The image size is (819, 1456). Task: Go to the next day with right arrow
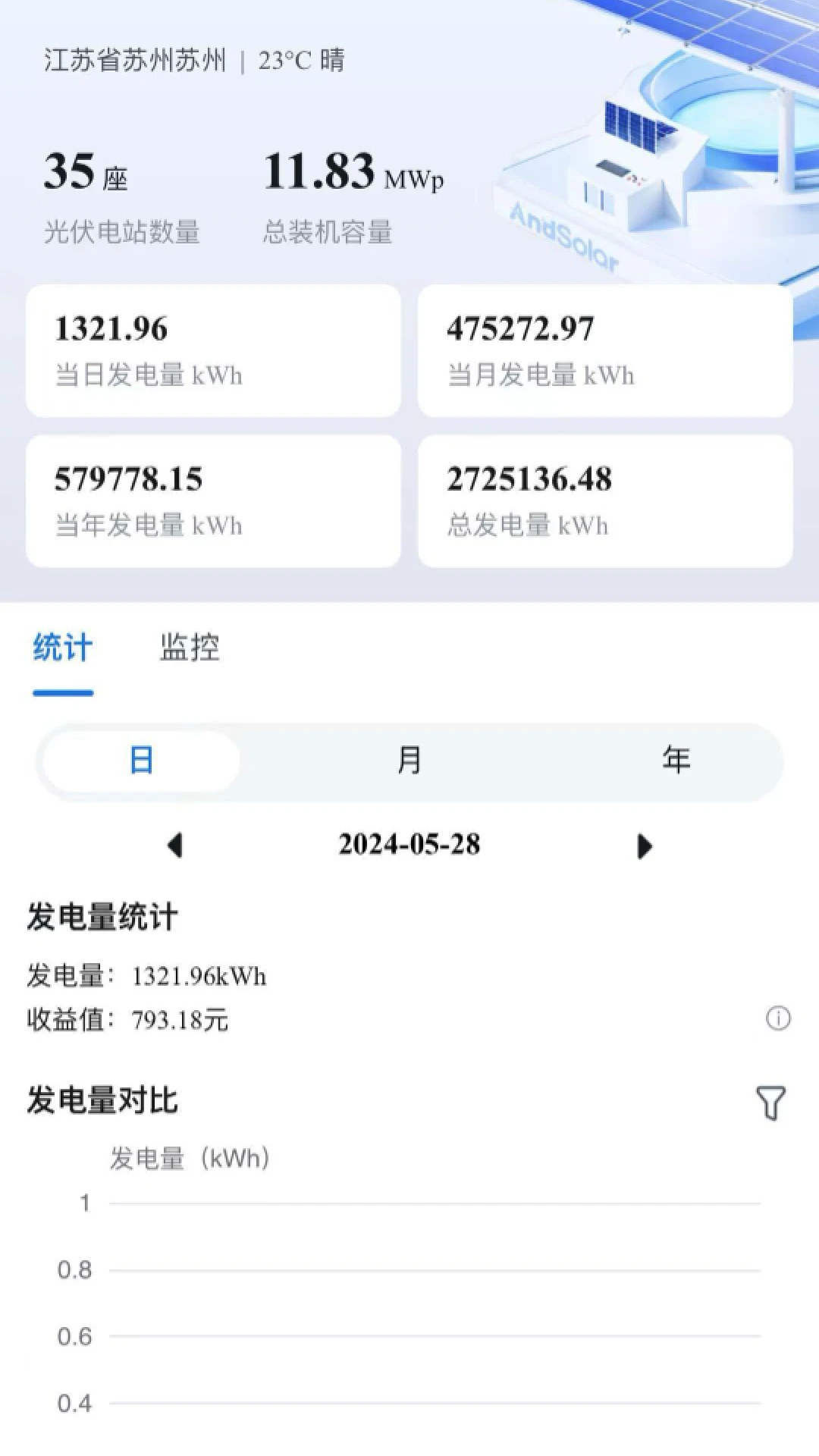(644, 845)
